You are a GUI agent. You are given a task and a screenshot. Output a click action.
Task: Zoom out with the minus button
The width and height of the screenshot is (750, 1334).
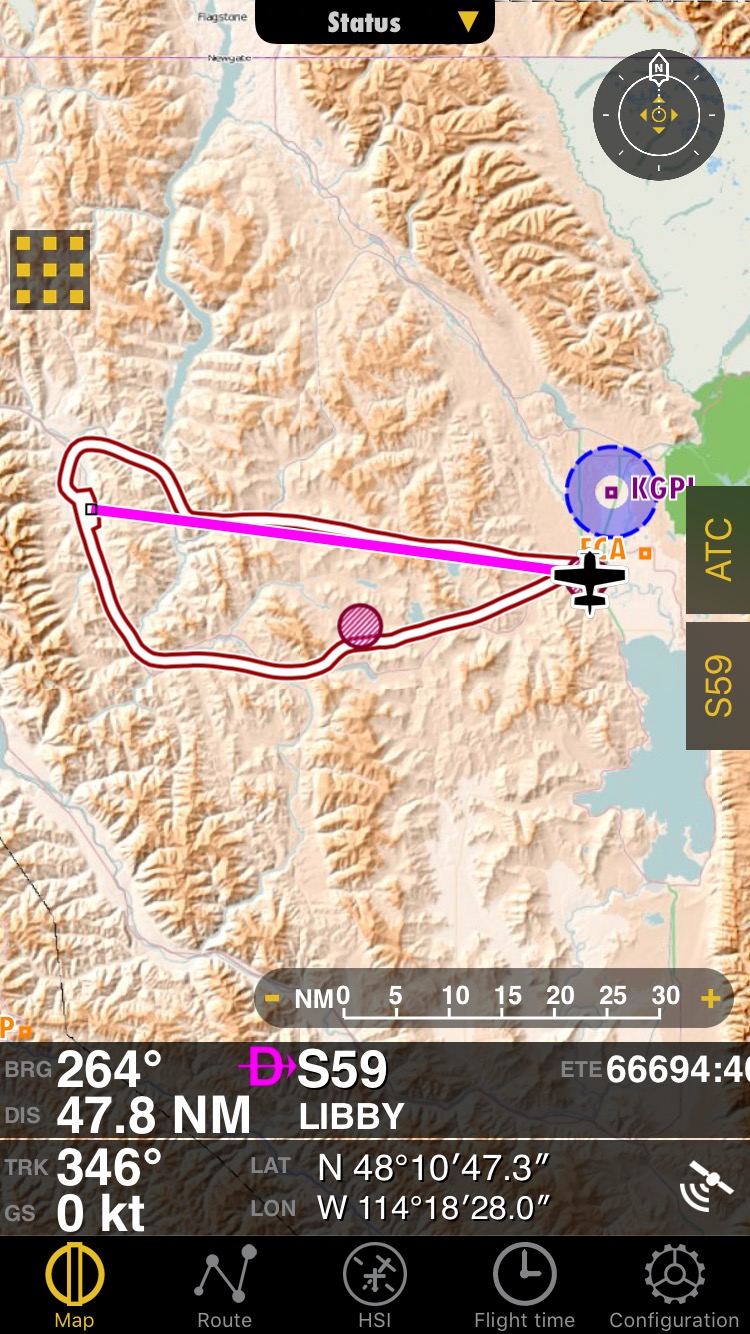(x=273, y=998)
